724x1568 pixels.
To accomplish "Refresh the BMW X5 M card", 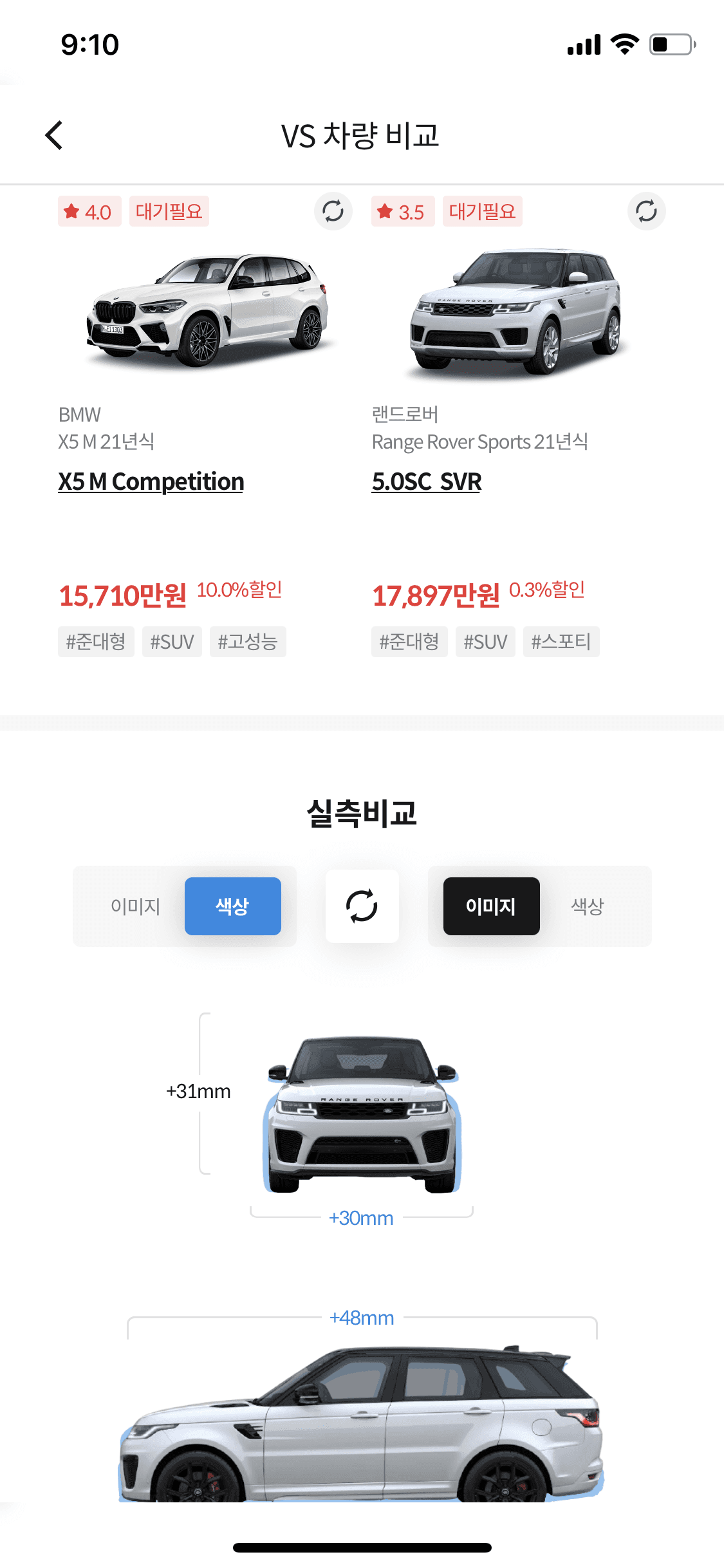I will (332, 211).
